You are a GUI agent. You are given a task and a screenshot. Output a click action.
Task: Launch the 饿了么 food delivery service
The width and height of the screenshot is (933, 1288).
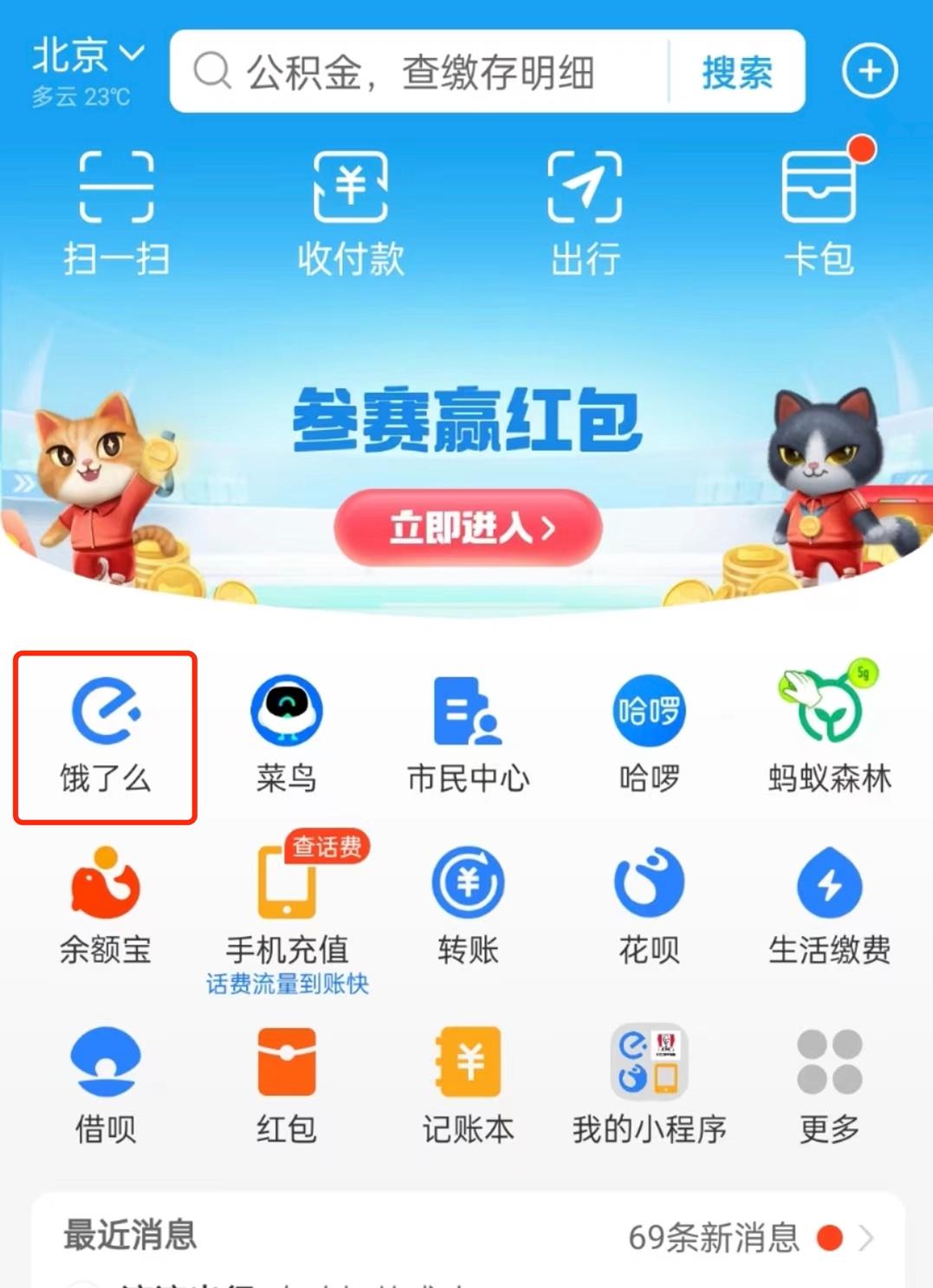(104, 732)
